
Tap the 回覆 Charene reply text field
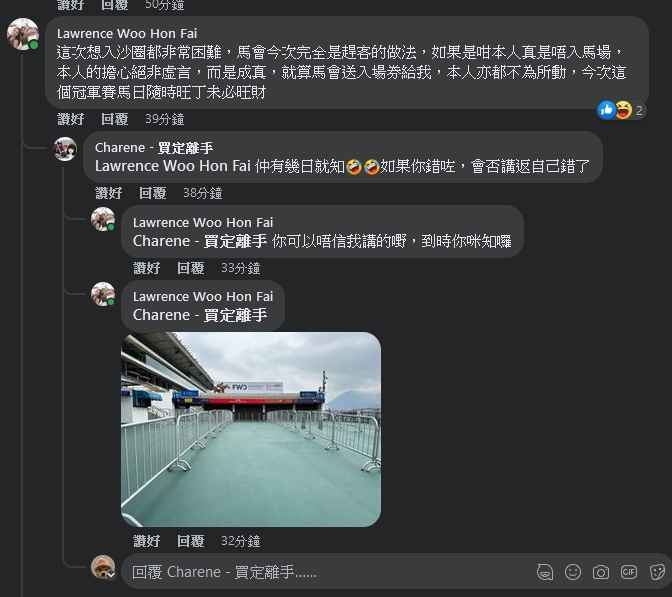pos(330,573)
